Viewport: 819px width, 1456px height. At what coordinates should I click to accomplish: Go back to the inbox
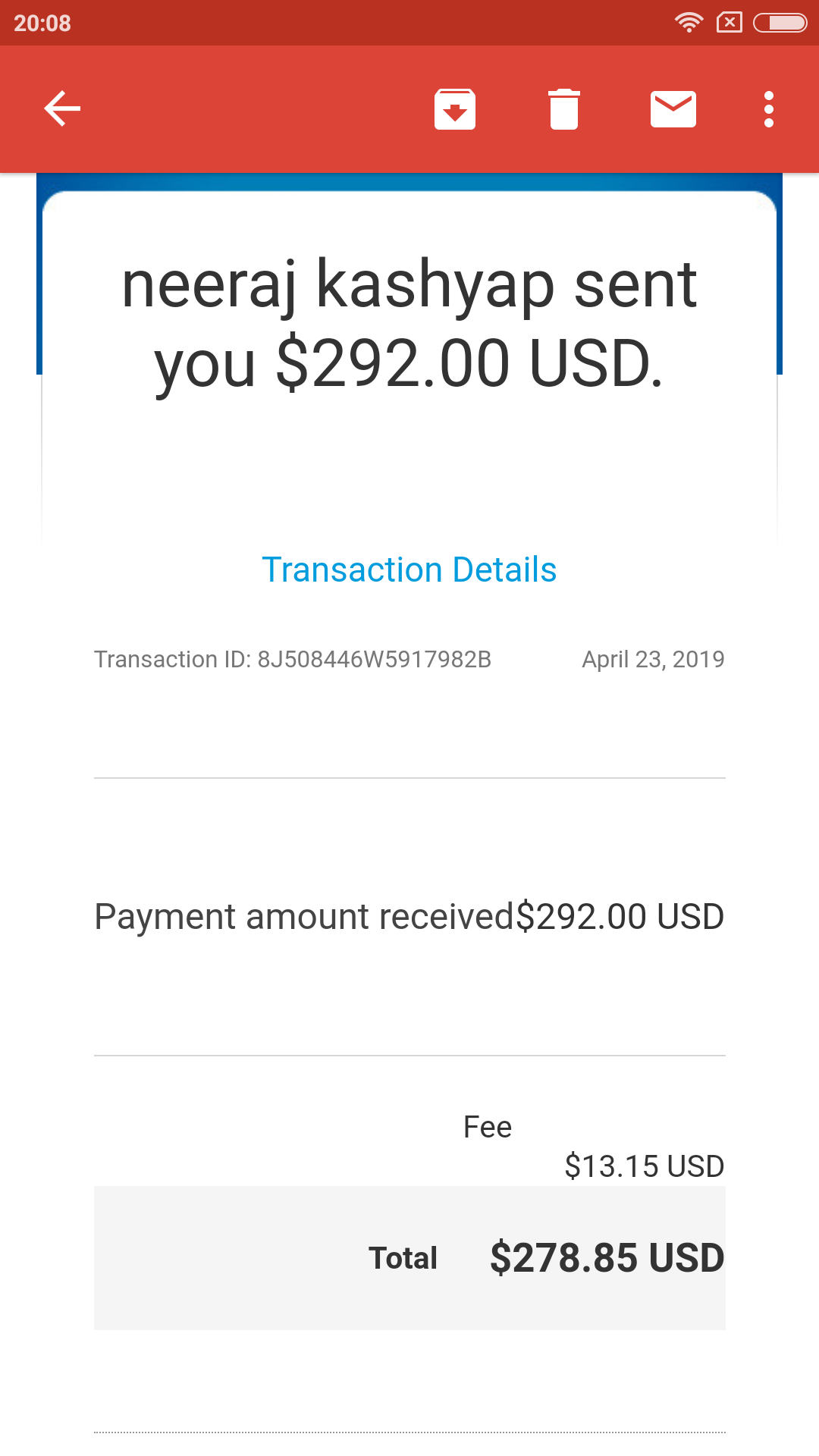point(62,109)
